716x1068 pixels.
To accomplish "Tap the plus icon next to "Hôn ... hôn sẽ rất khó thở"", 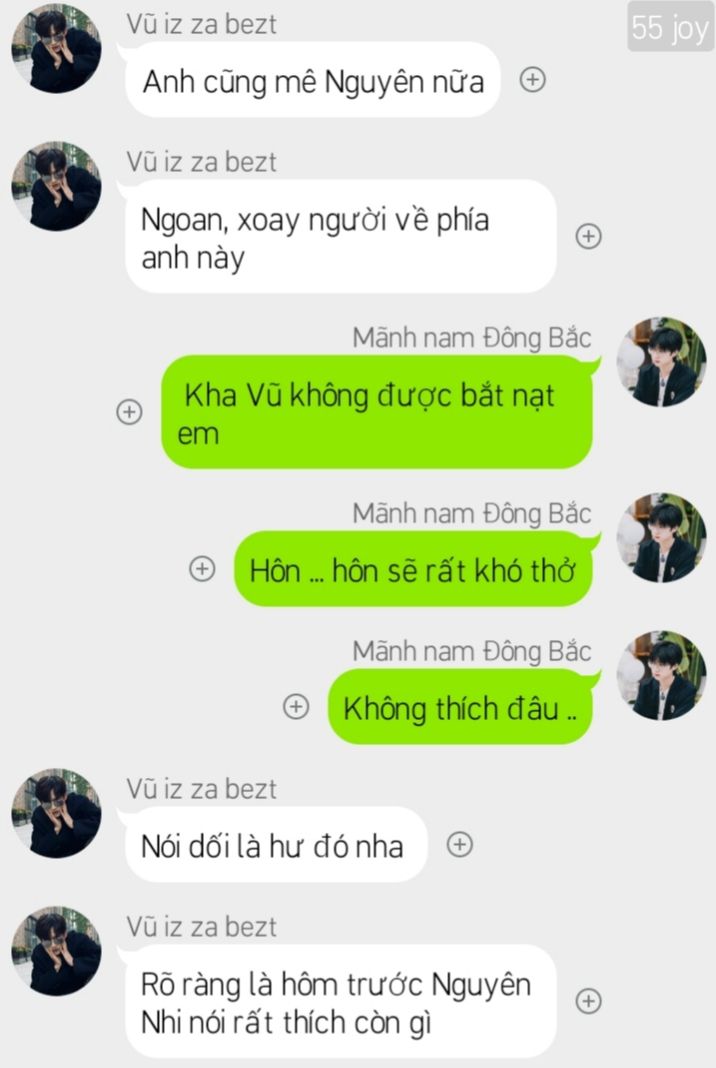I will click(202, 568).
